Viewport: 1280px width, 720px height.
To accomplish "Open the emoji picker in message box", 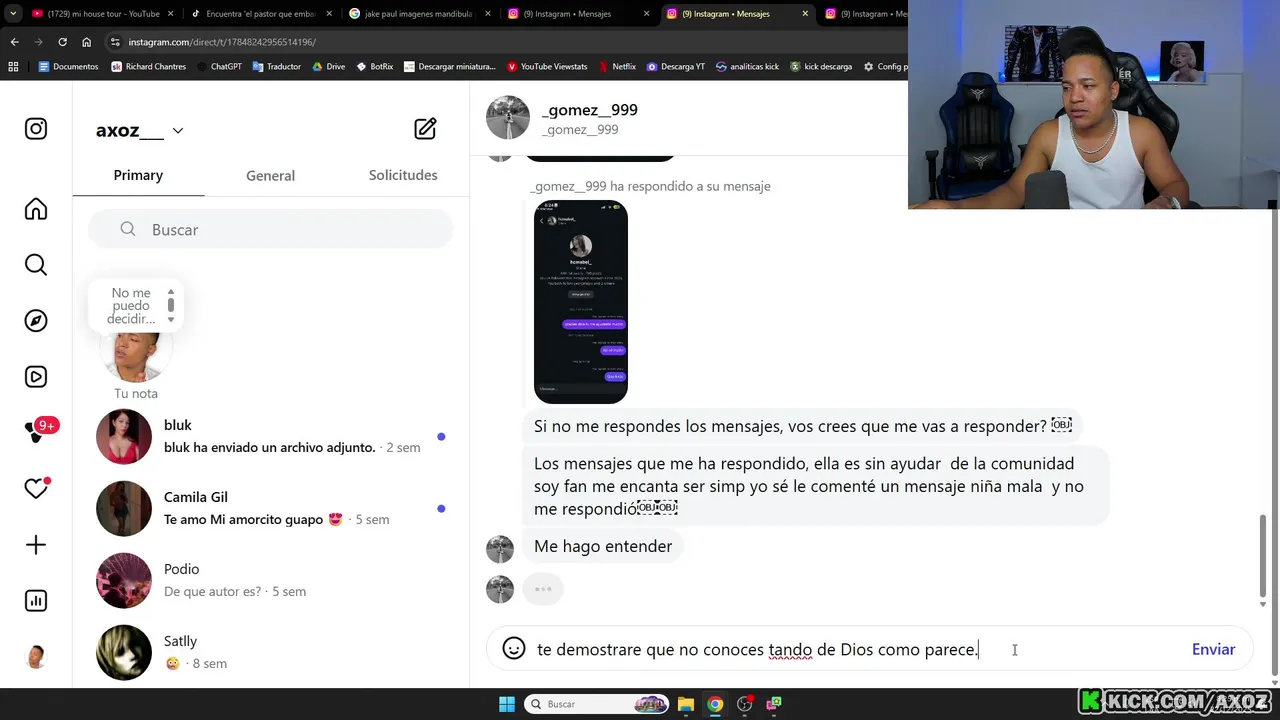I will coord(514,649).
